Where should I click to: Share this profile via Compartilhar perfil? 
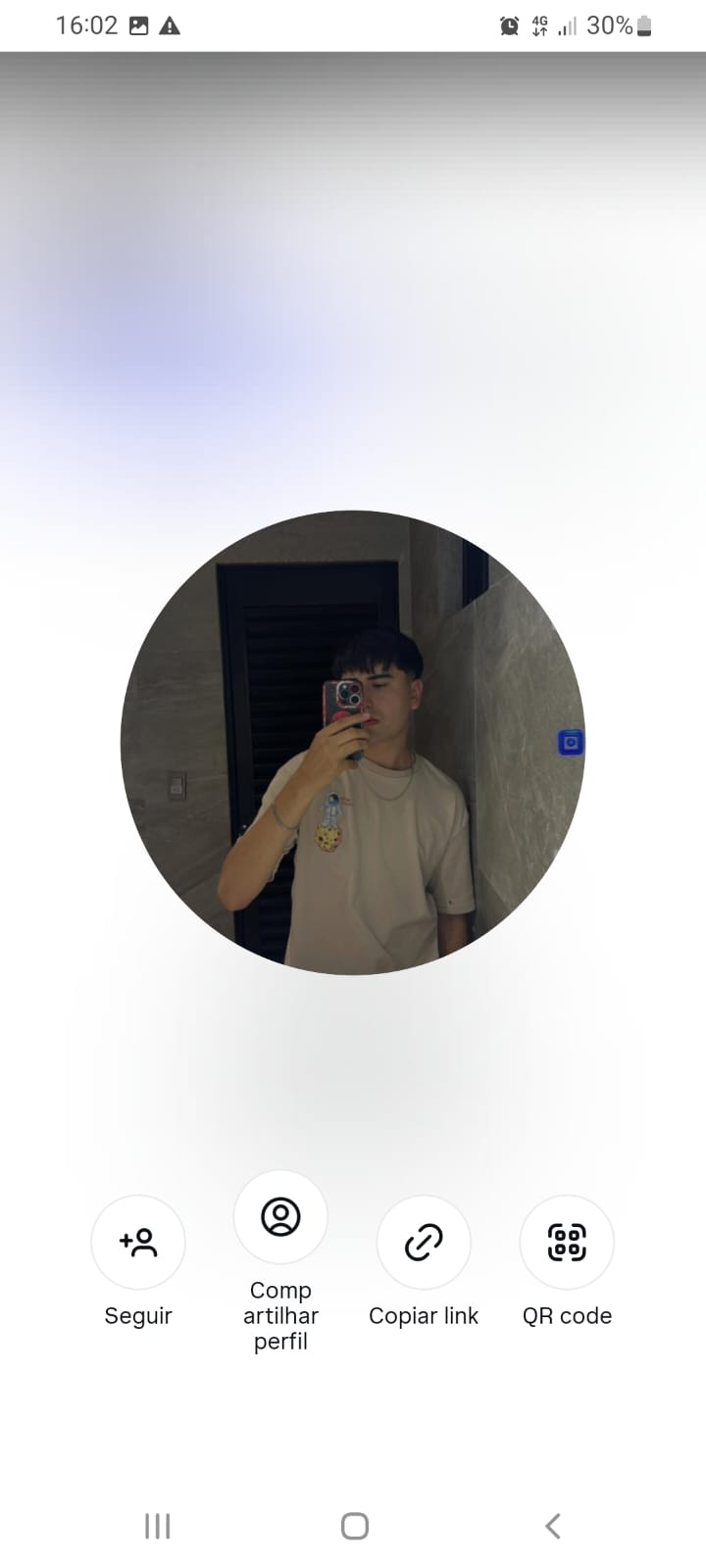click(x=280, y=1216)
